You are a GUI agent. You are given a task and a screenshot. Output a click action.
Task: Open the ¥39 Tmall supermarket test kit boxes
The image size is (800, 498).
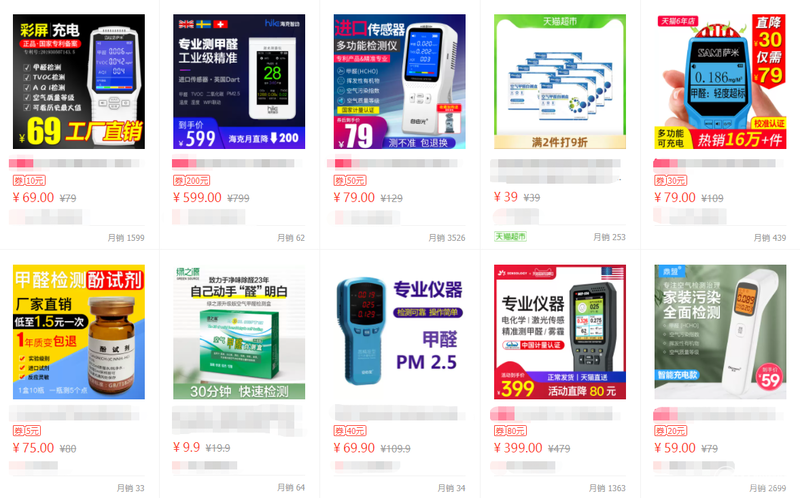[x=560, y=82]
